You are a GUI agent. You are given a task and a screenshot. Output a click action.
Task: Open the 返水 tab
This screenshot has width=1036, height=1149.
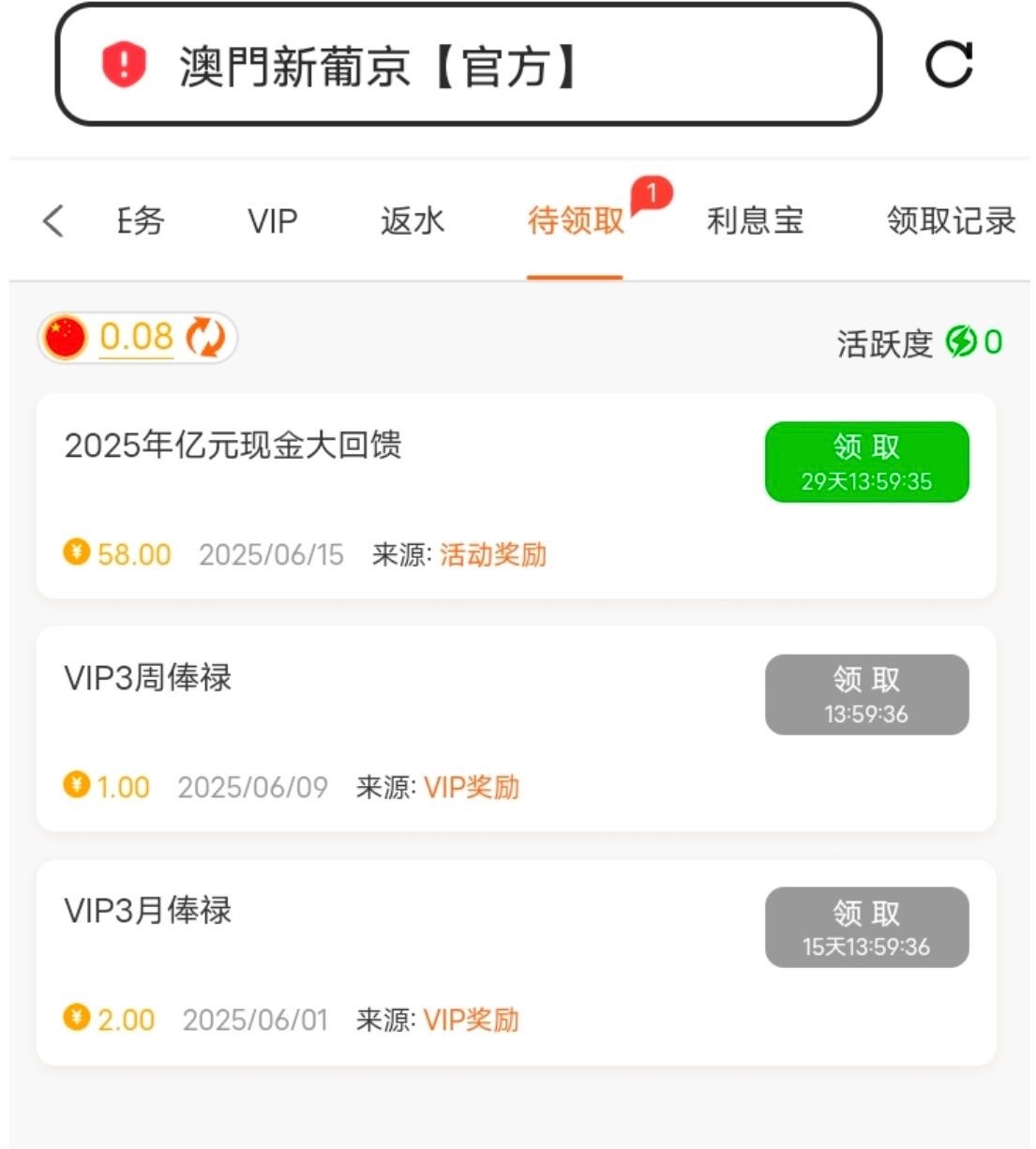(413, 221)
